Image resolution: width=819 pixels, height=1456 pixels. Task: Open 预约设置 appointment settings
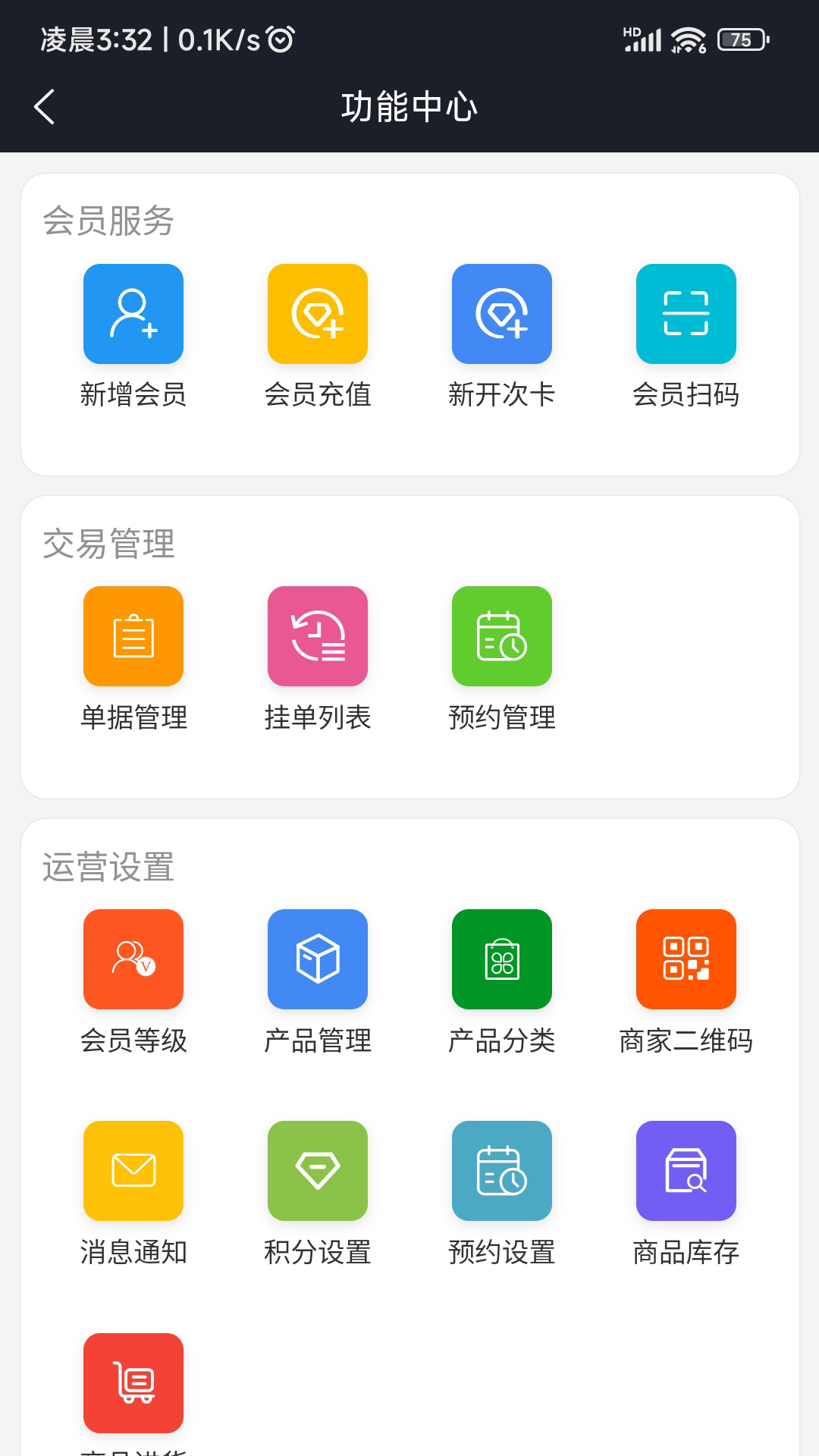(502, 1170)
